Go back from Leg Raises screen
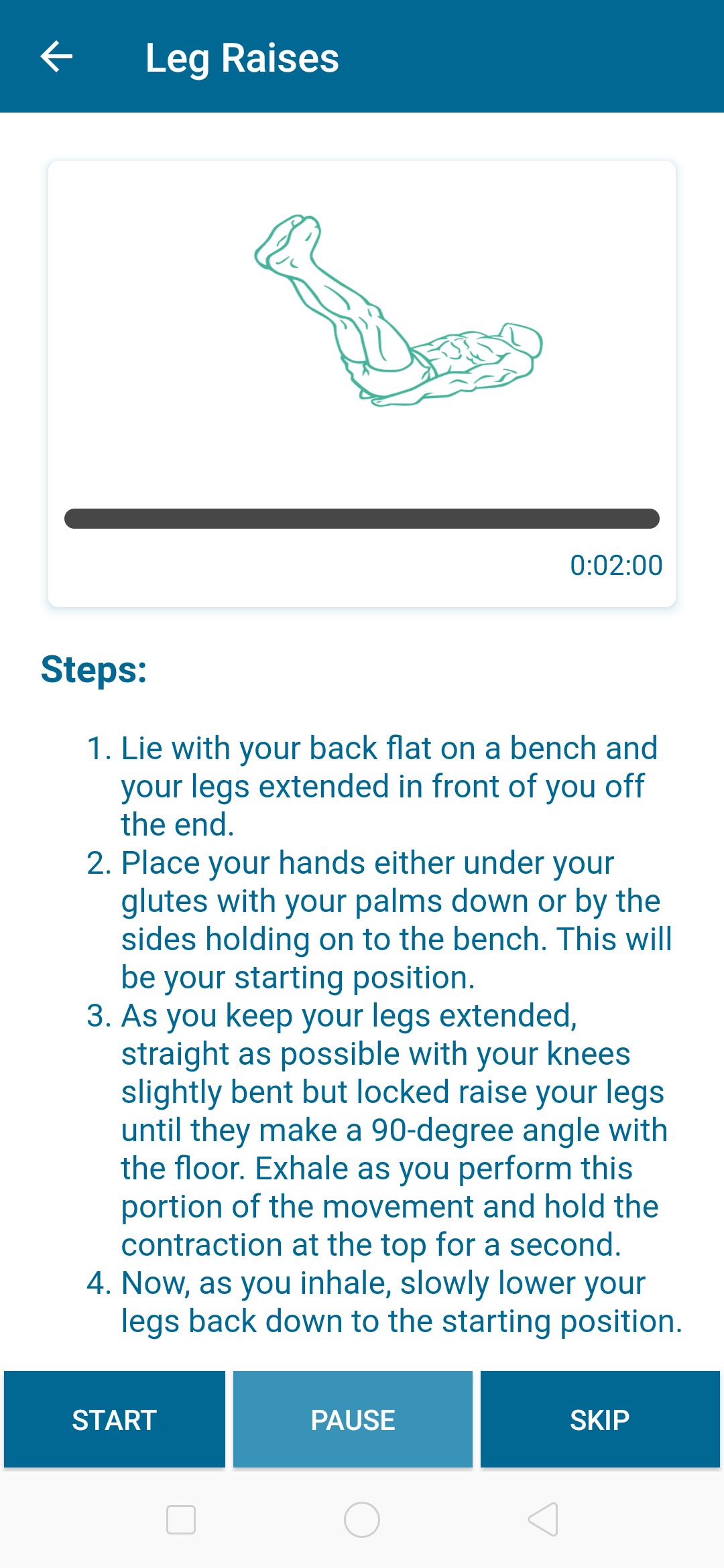The image size is (724, 1568). pos(56,56)
